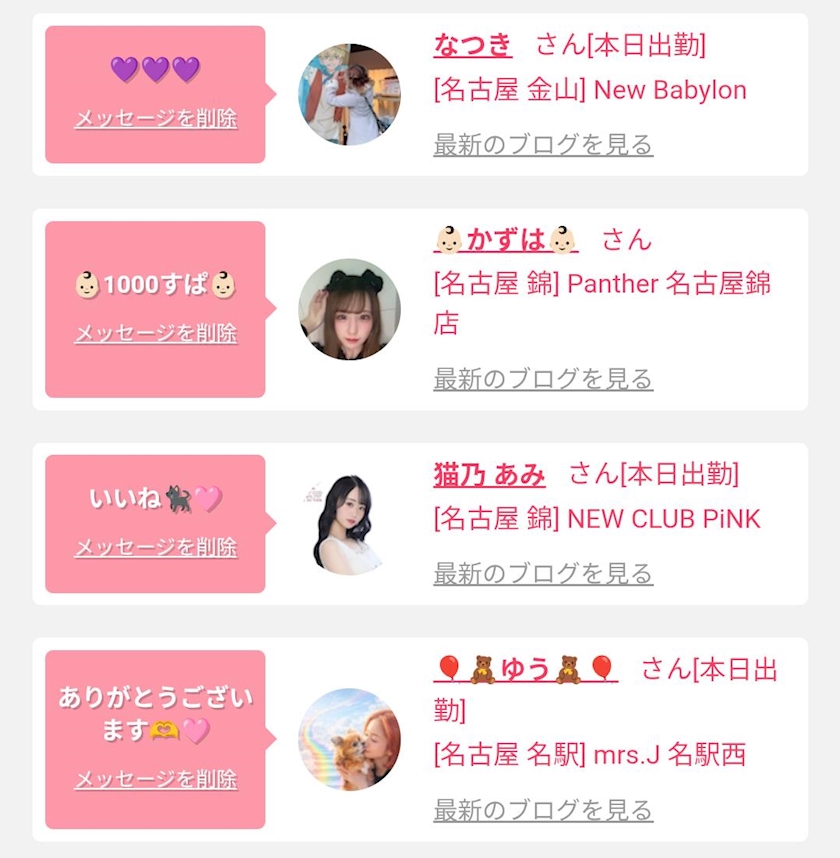Open なつき's profile name link
840x858 pixels.
tap(472, 45)
